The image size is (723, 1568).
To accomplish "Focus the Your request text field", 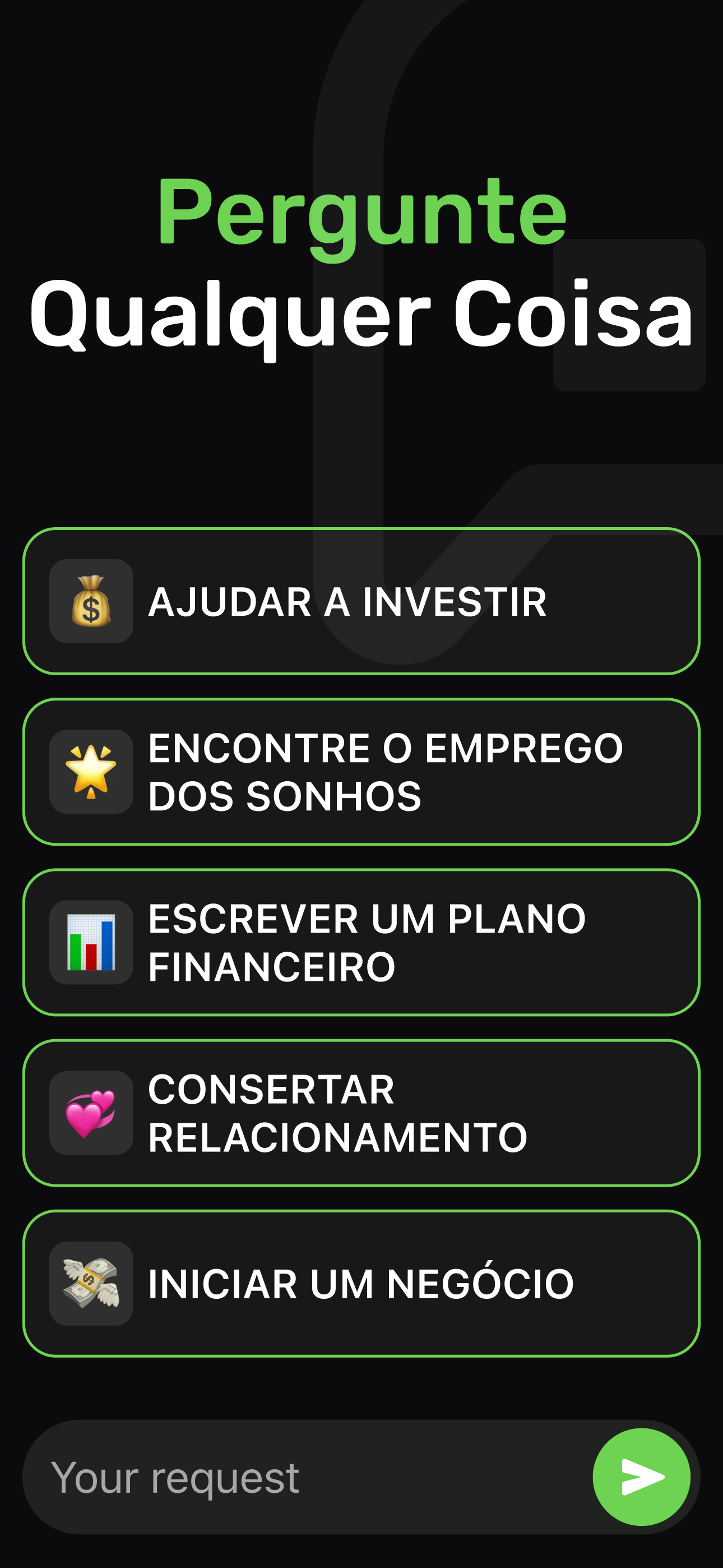I will (304, 1477).
